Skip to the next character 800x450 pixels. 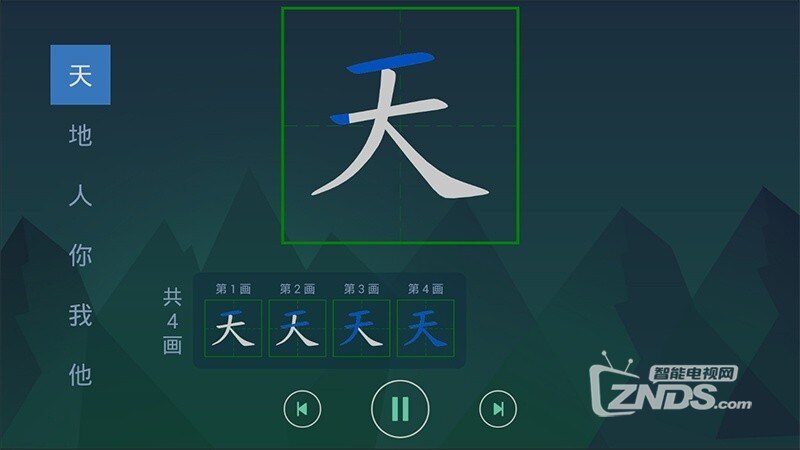tap(497, 408)
